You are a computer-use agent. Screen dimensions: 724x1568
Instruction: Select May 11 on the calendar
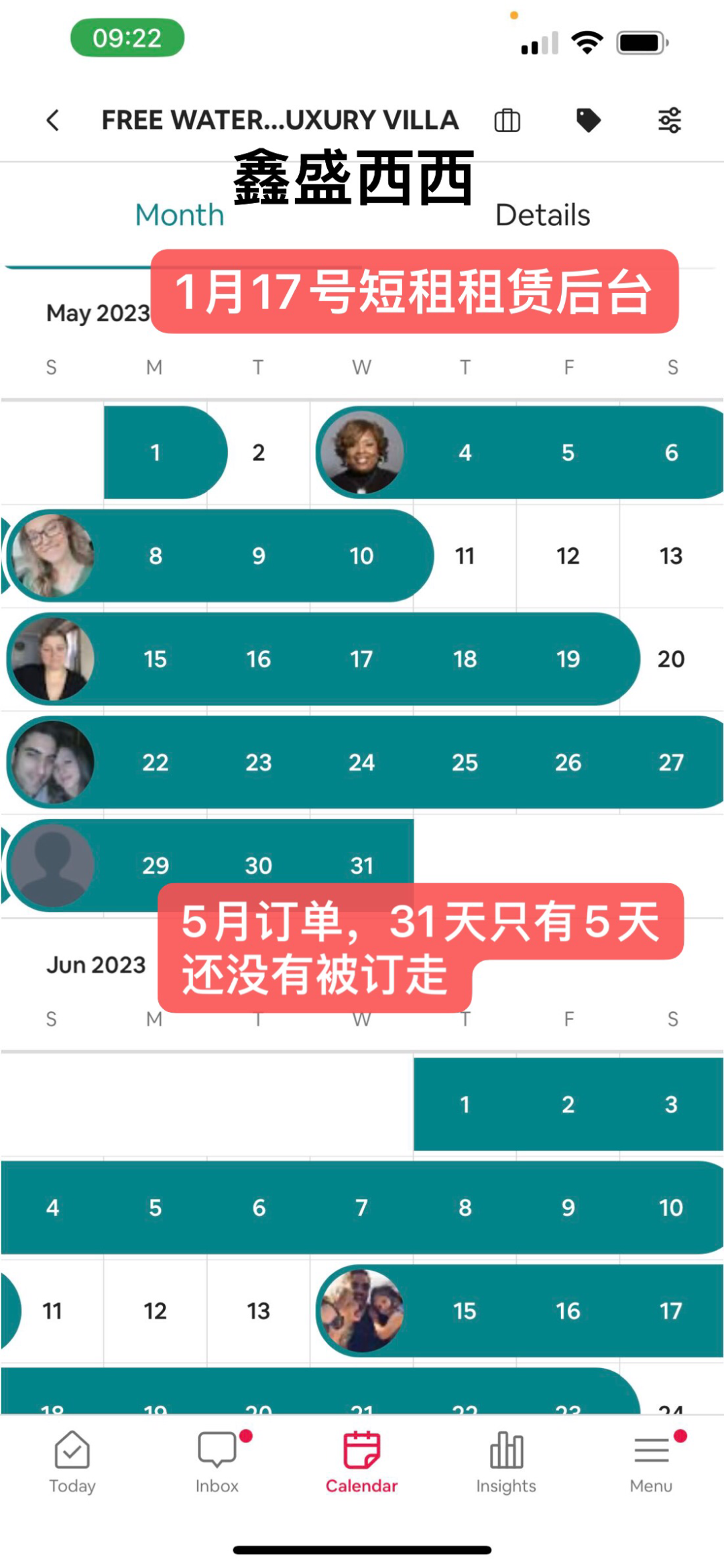coord(465,556)
